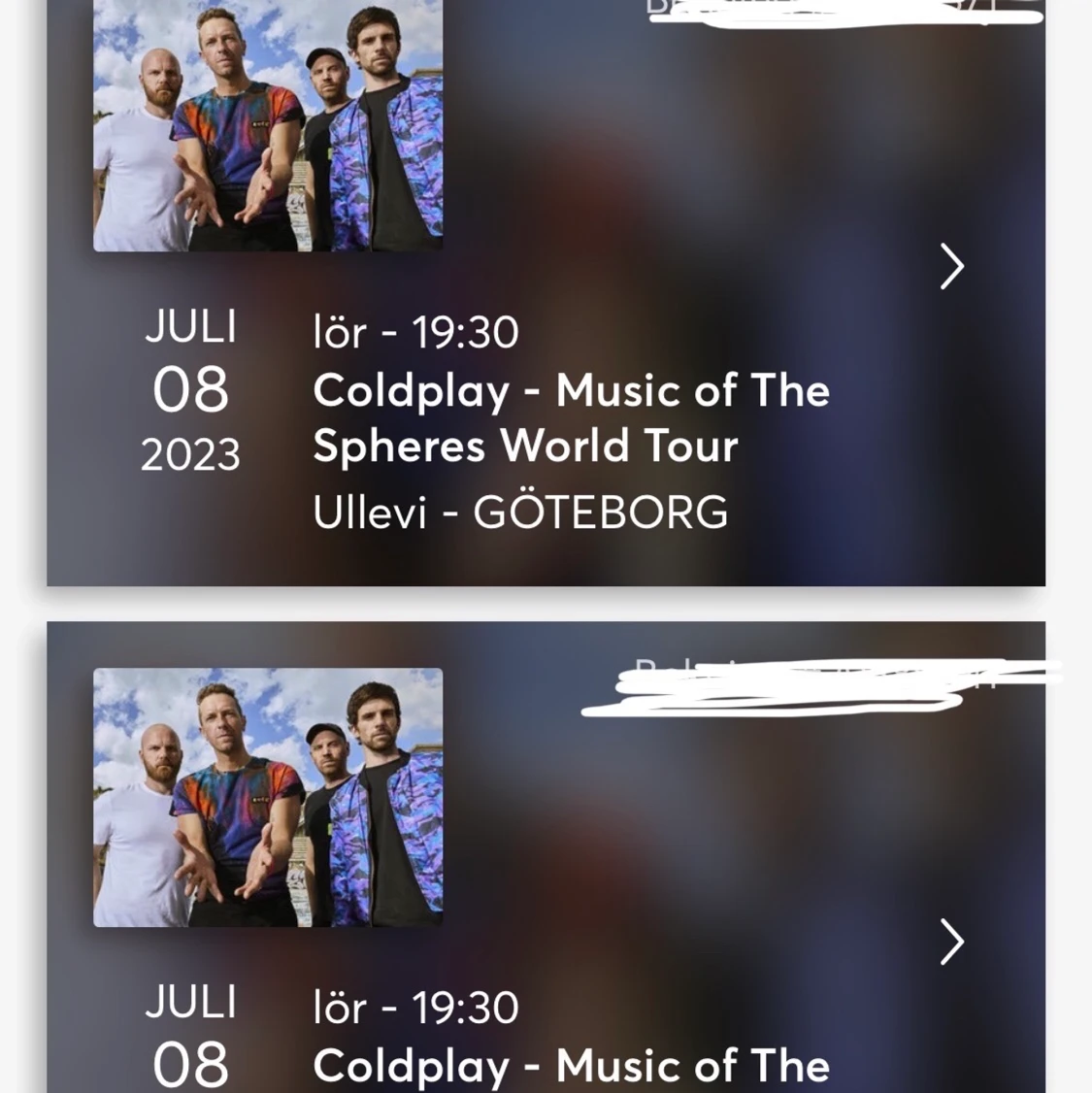1092x1093 pixels.
Task: Click the JULI month label on bottom card
Action: coord(190,1002)
